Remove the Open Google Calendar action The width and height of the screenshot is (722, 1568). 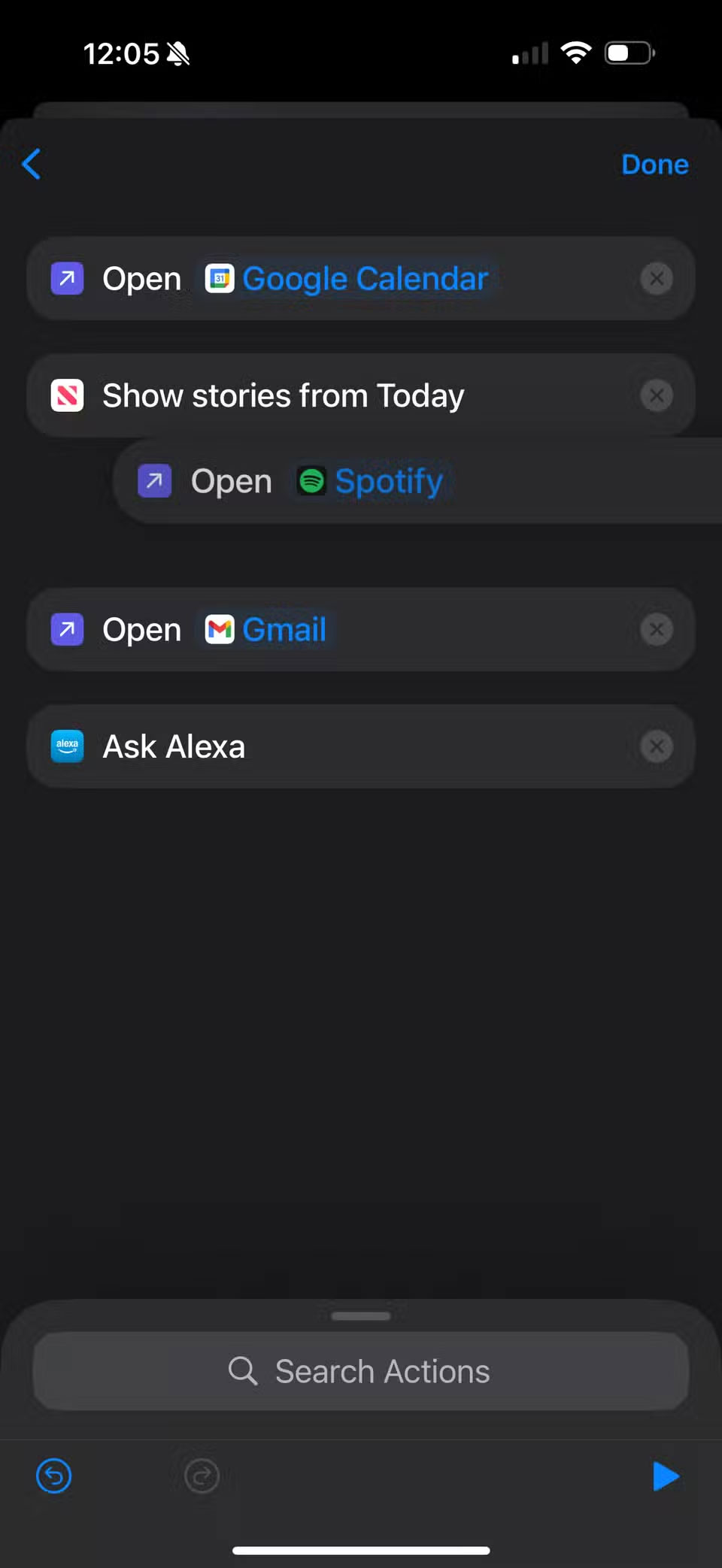tap(656, 279)
